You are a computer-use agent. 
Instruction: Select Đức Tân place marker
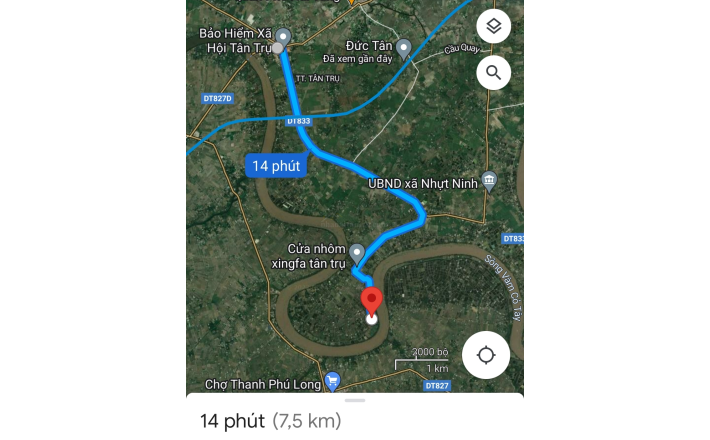(404, 47)
